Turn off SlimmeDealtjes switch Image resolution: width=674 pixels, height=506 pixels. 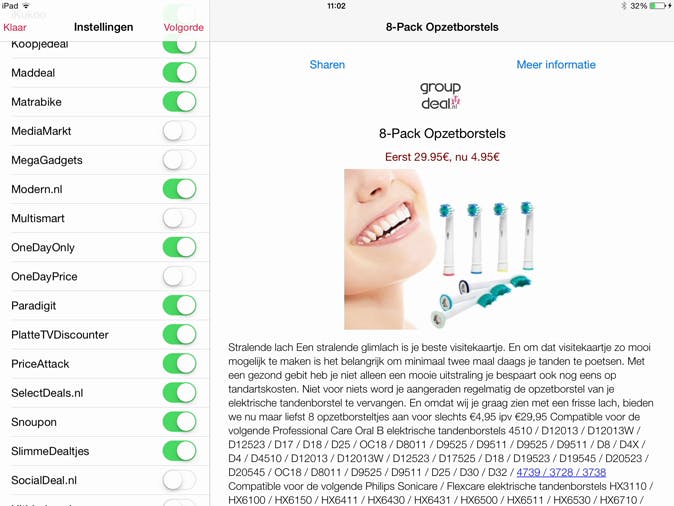(179, 451)
